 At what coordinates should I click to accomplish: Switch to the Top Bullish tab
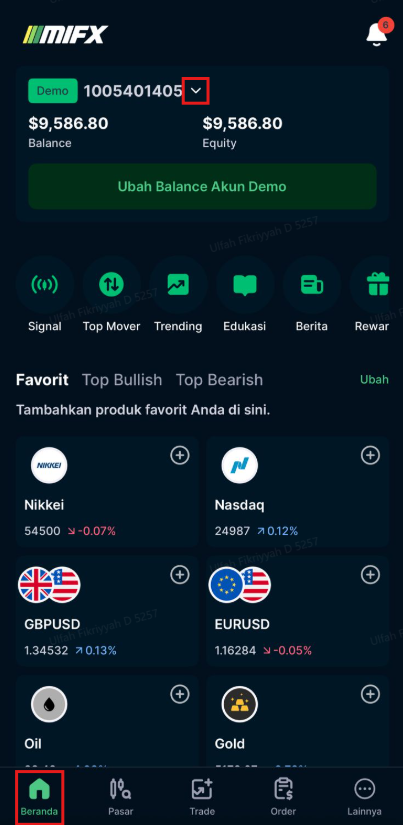pyautogui.click(x=122, y=380)
